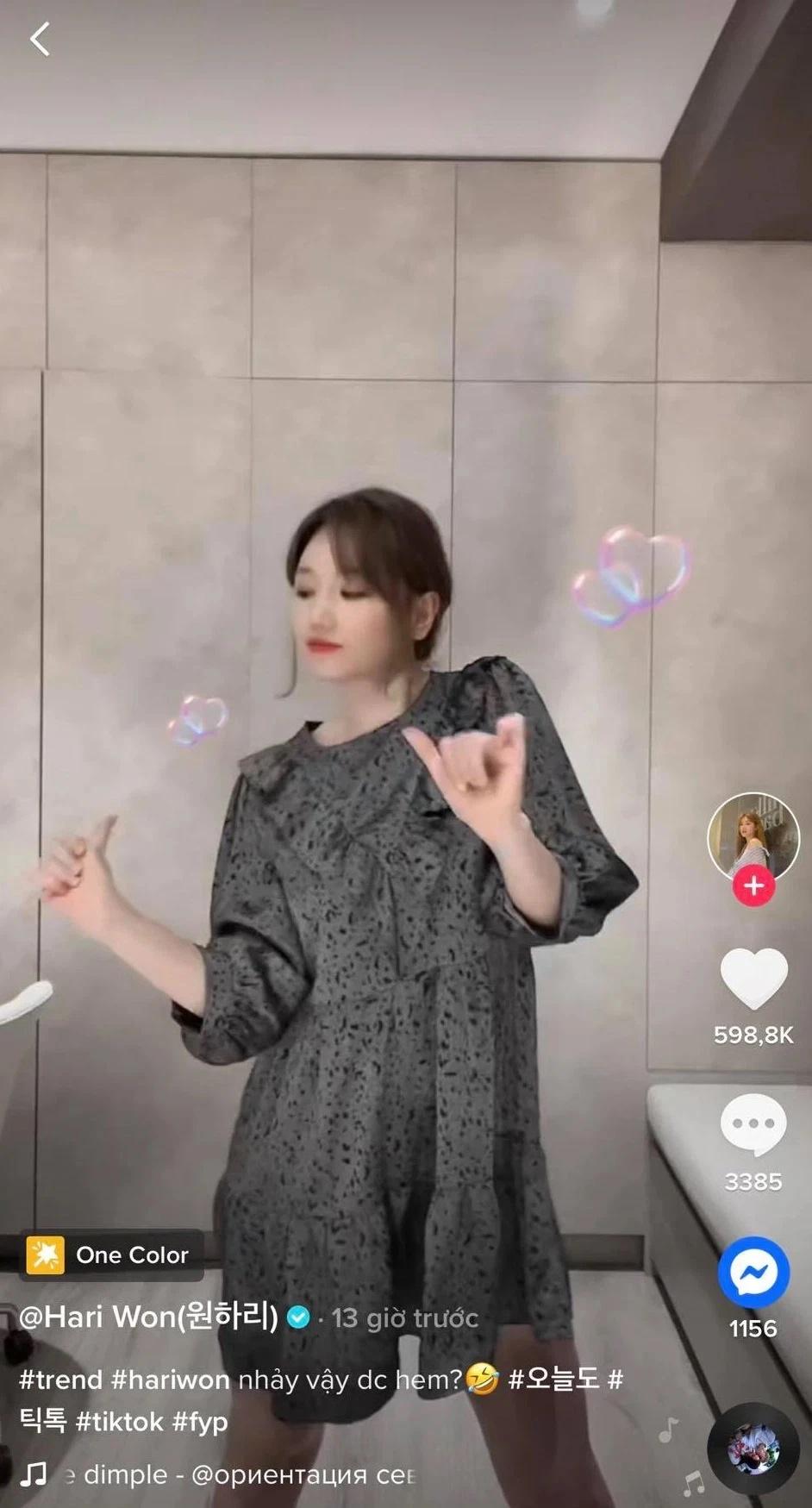Open the #hariwon hashtag
The height and width of the screenshot is (1508, 812).
coord(171,1380)
